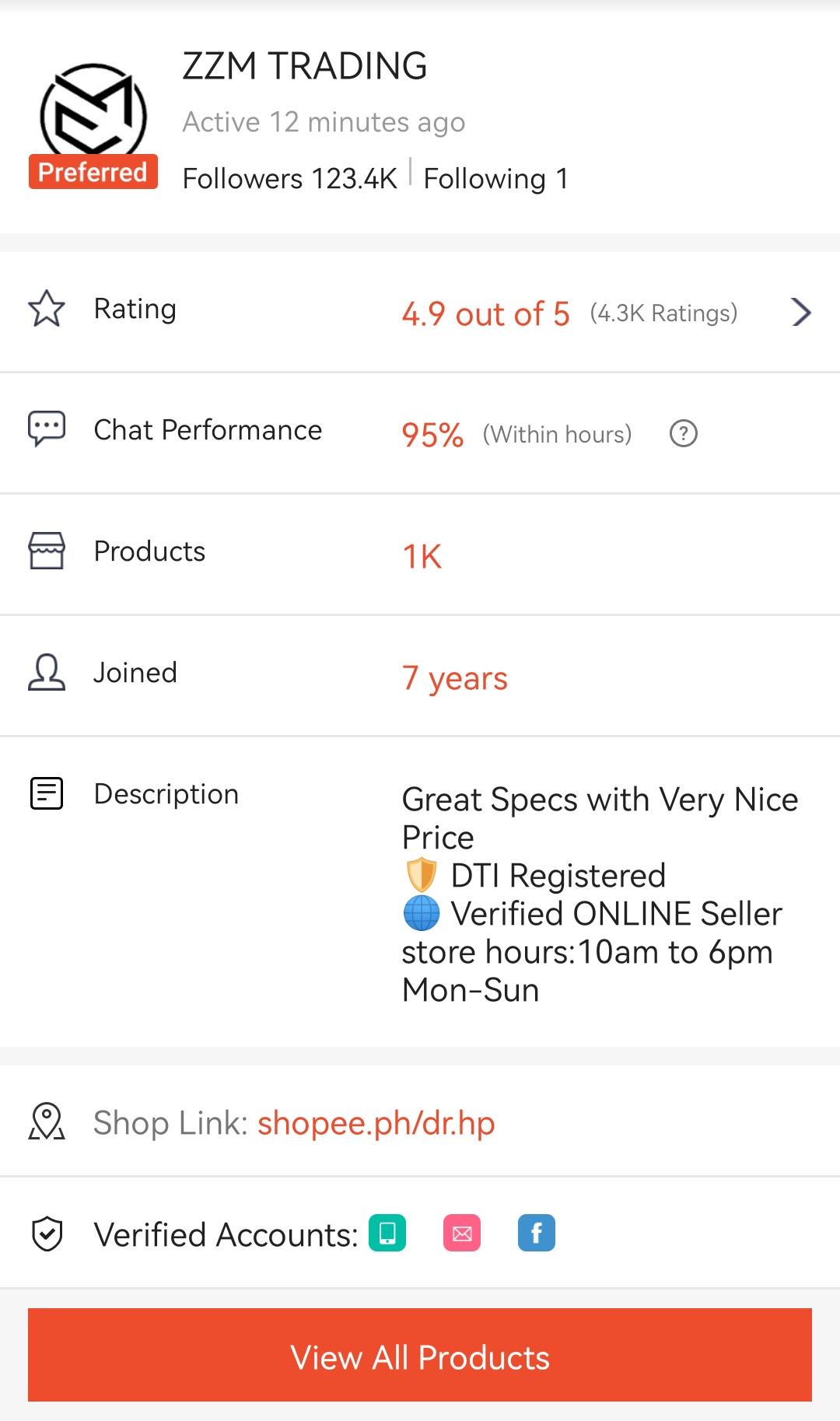Click the Preferred seller badge
This screenshot has height=1421, width=840.
[93, 172]
